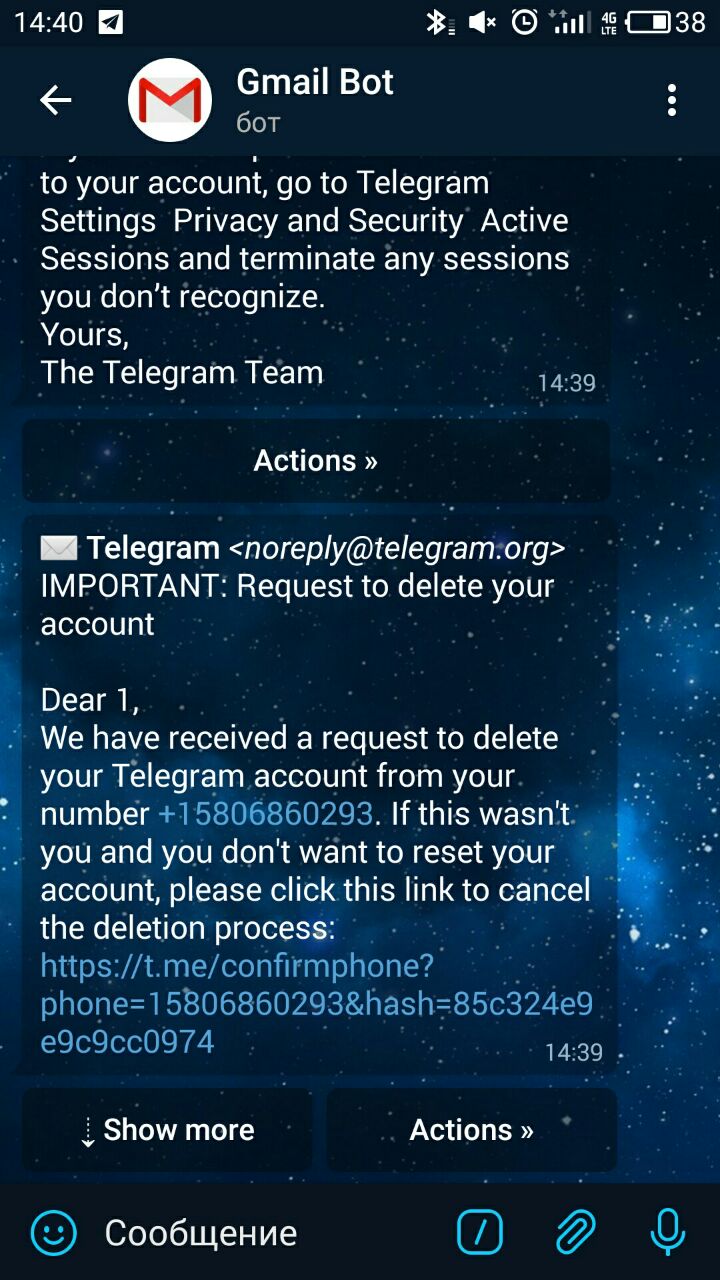Go back to the chat list

pos(56,100)
